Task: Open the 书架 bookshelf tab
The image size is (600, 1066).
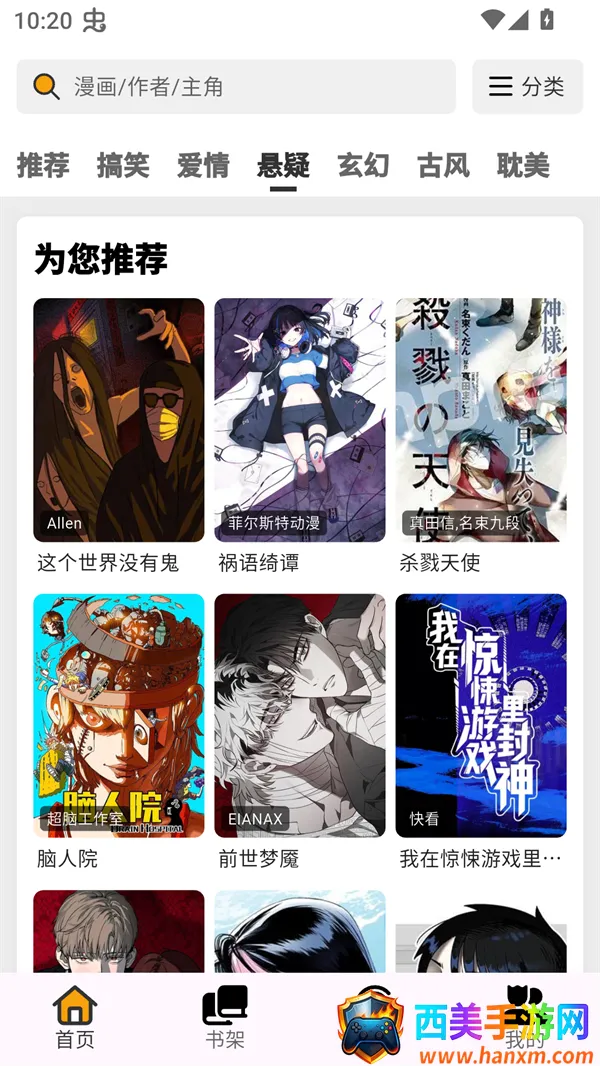Action: (x=225, y=1018)
